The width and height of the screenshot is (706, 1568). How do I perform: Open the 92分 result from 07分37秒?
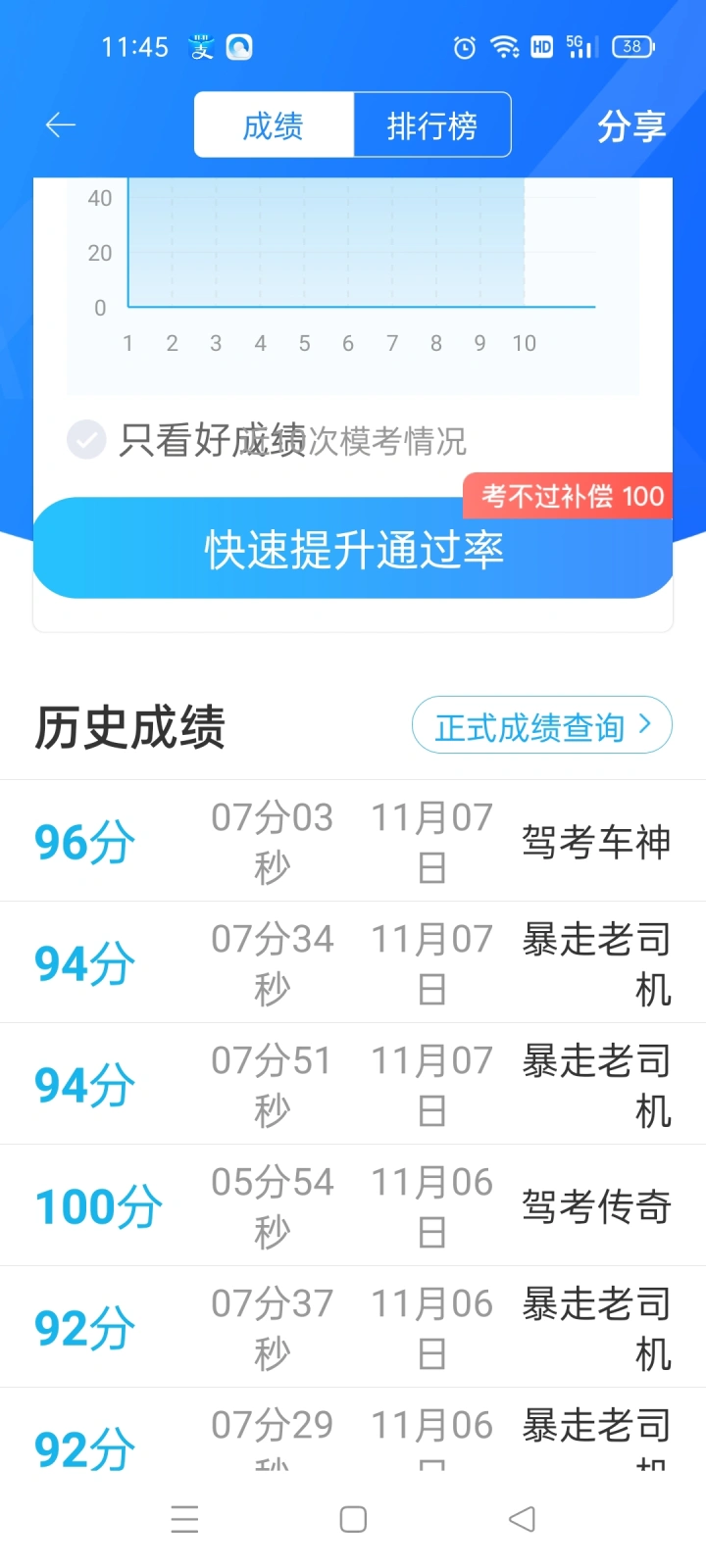[353, 1328]
